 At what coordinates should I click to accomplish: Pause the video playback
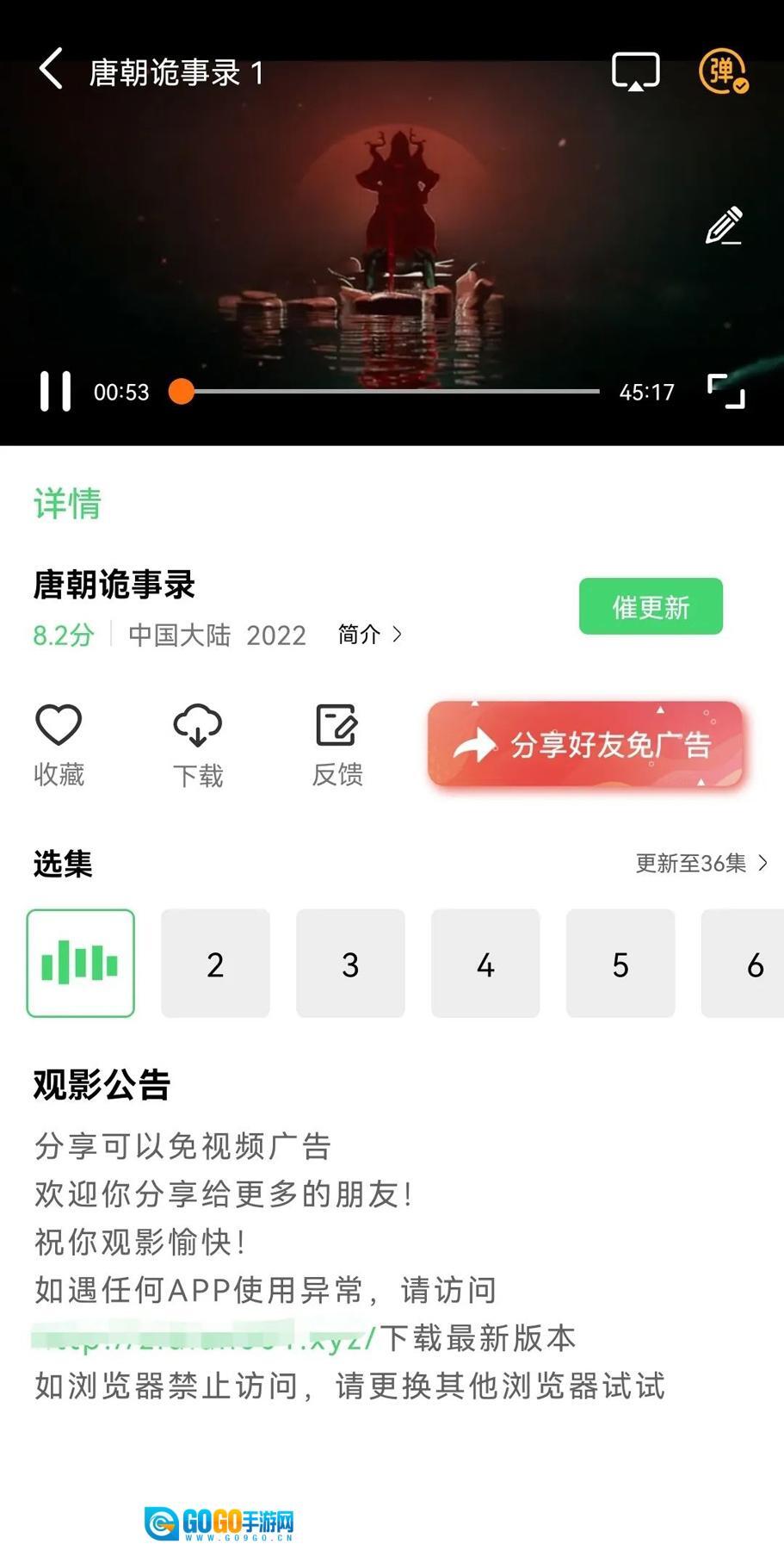(55, 392)
